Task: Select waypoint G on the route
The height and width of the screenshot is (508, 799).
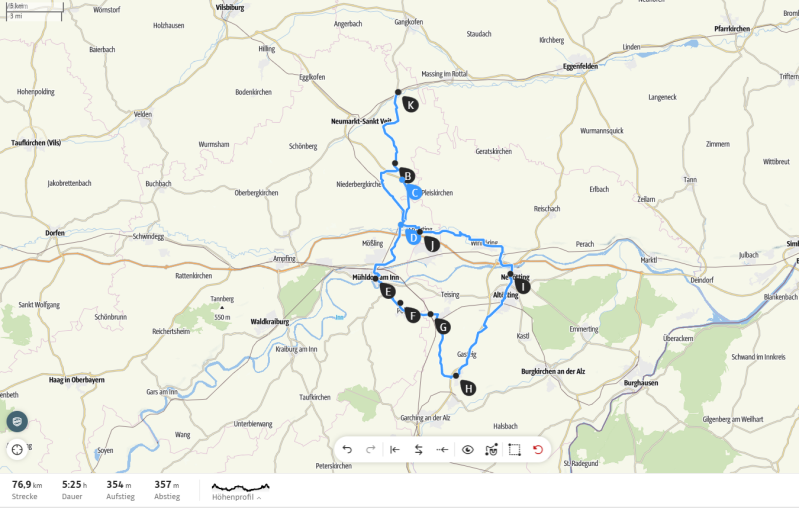Action: [442, 327]
